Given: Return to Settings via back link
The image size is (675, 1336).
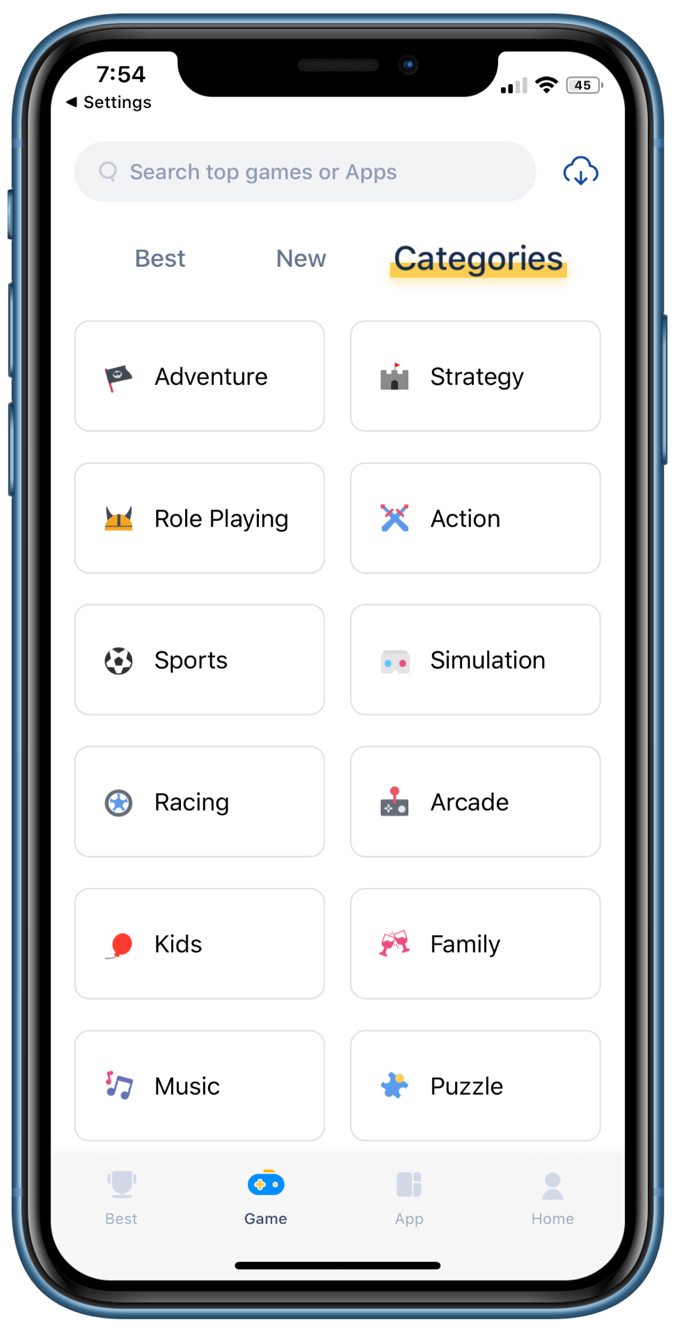Looking at the screenshot, I should click(x=108, y=102).
